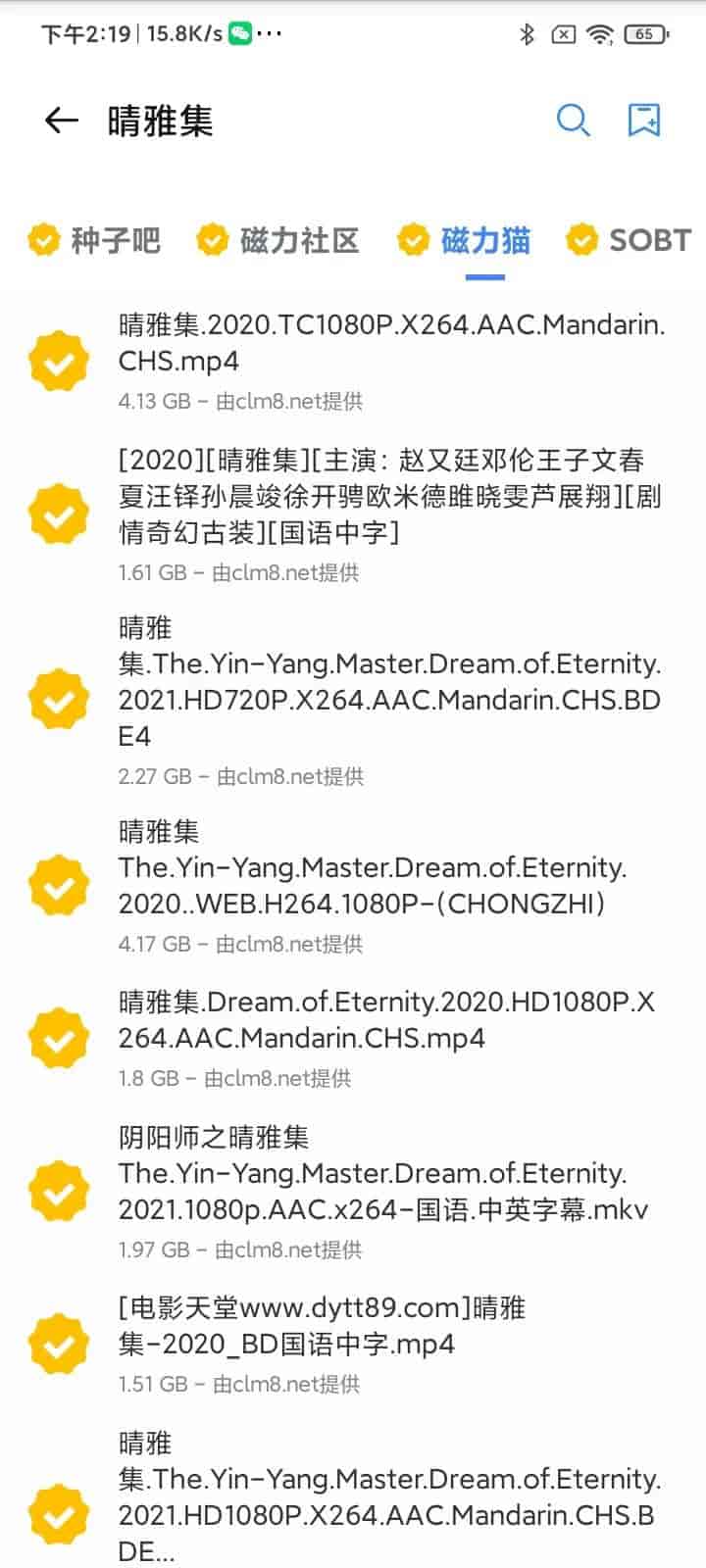Select the 磁力猫 tab
Screen dimensions: 706x1568
click(465, 240)
